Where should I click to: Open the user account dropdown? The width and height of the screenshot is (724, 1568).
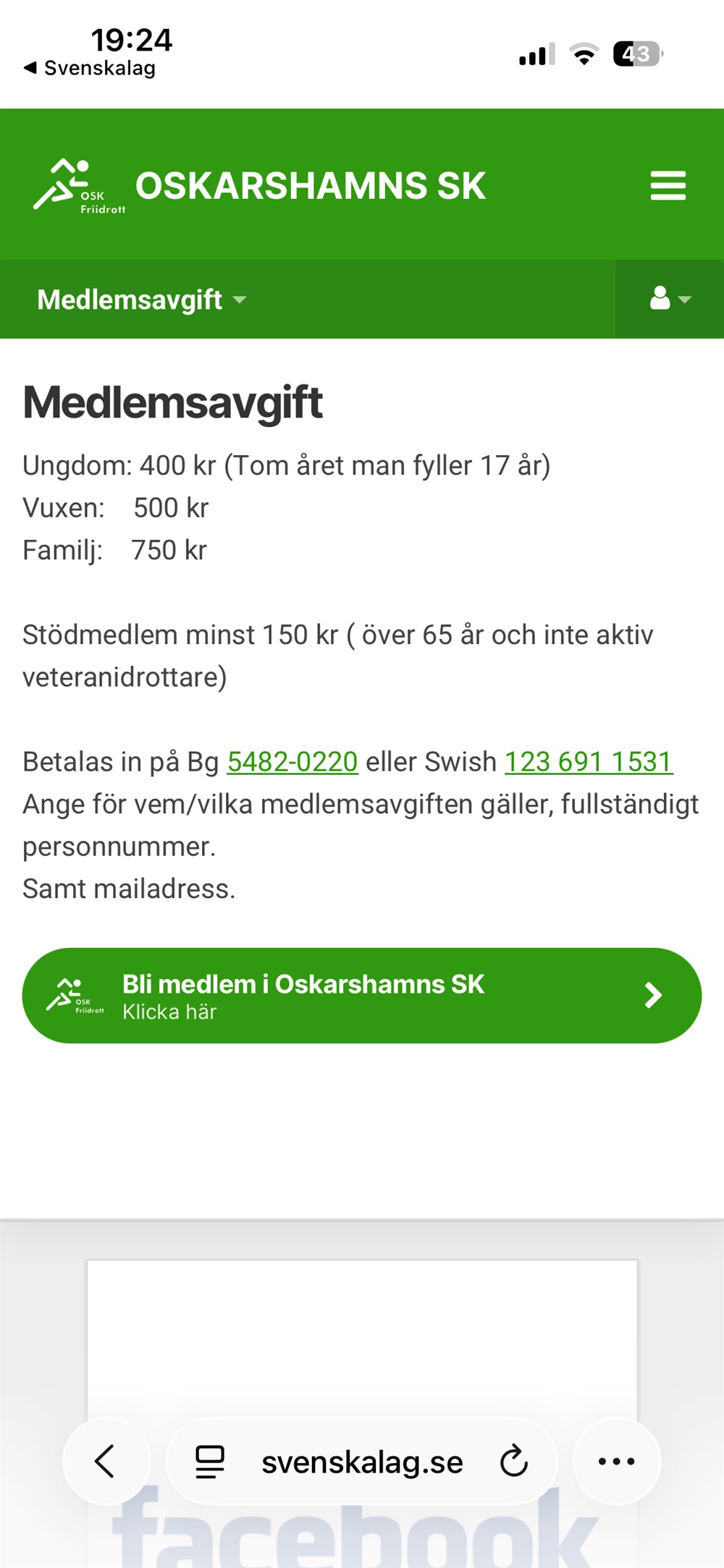click(x=670, y=298)
